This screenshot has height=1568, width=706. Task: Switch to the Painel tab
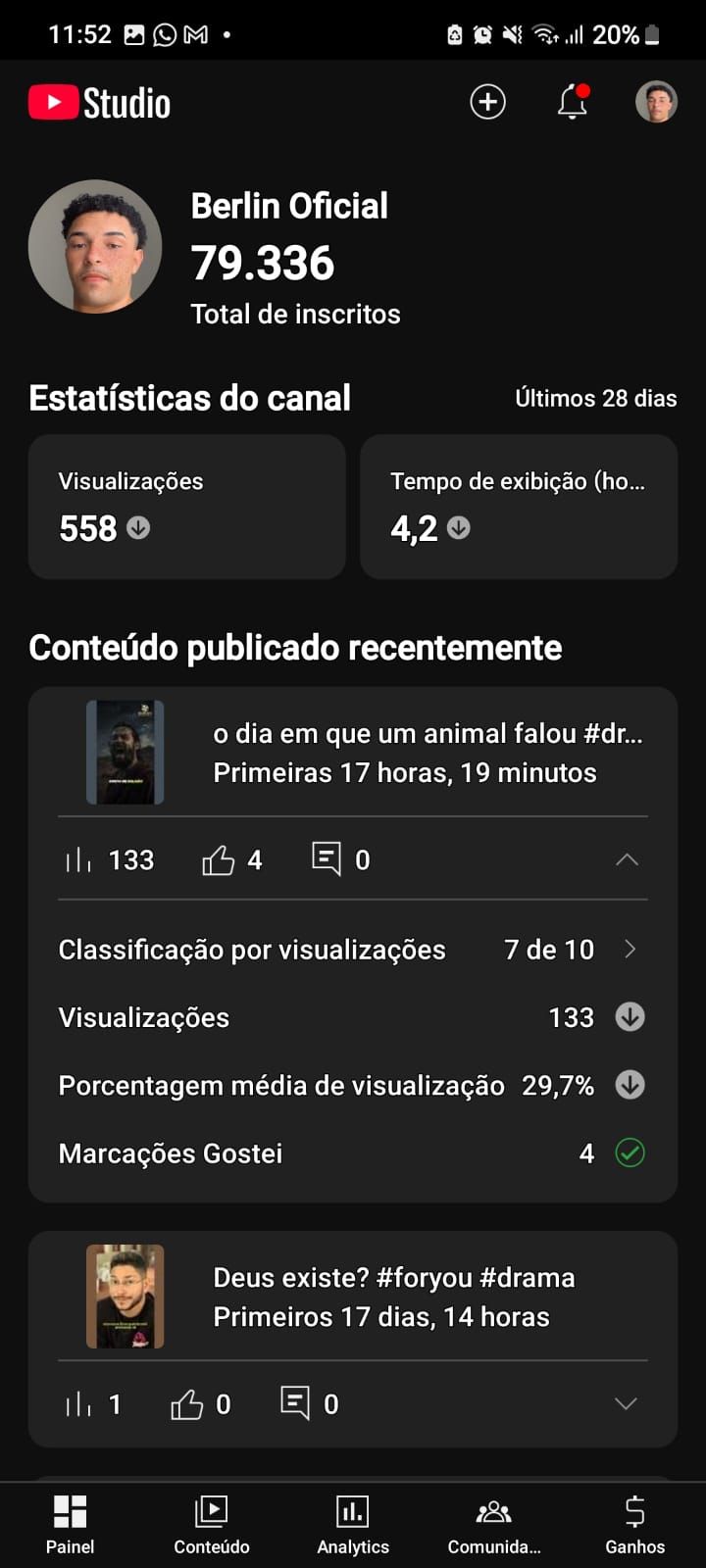71,1524
